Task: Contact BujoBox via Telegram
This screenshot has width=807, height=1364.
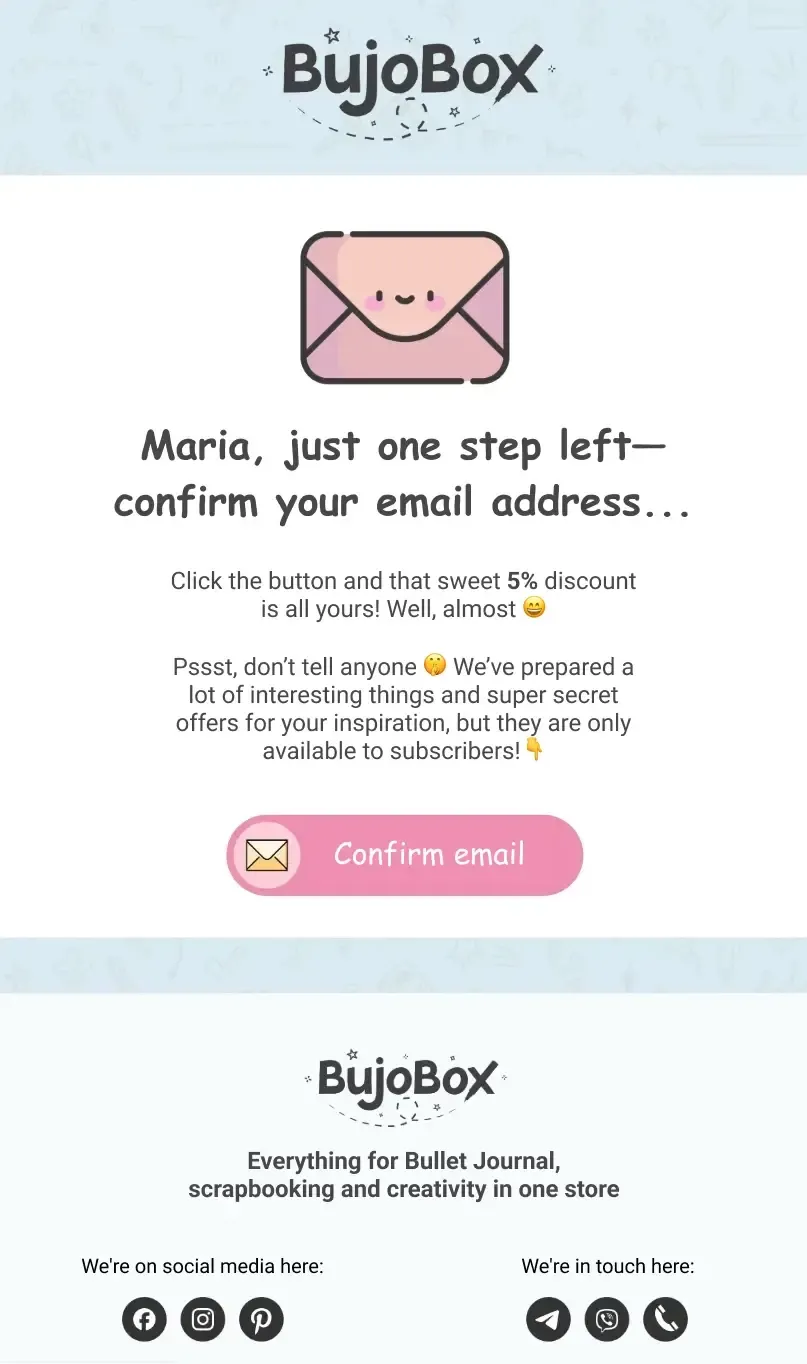Action: pyautogui.click(x=548, y=1319)
